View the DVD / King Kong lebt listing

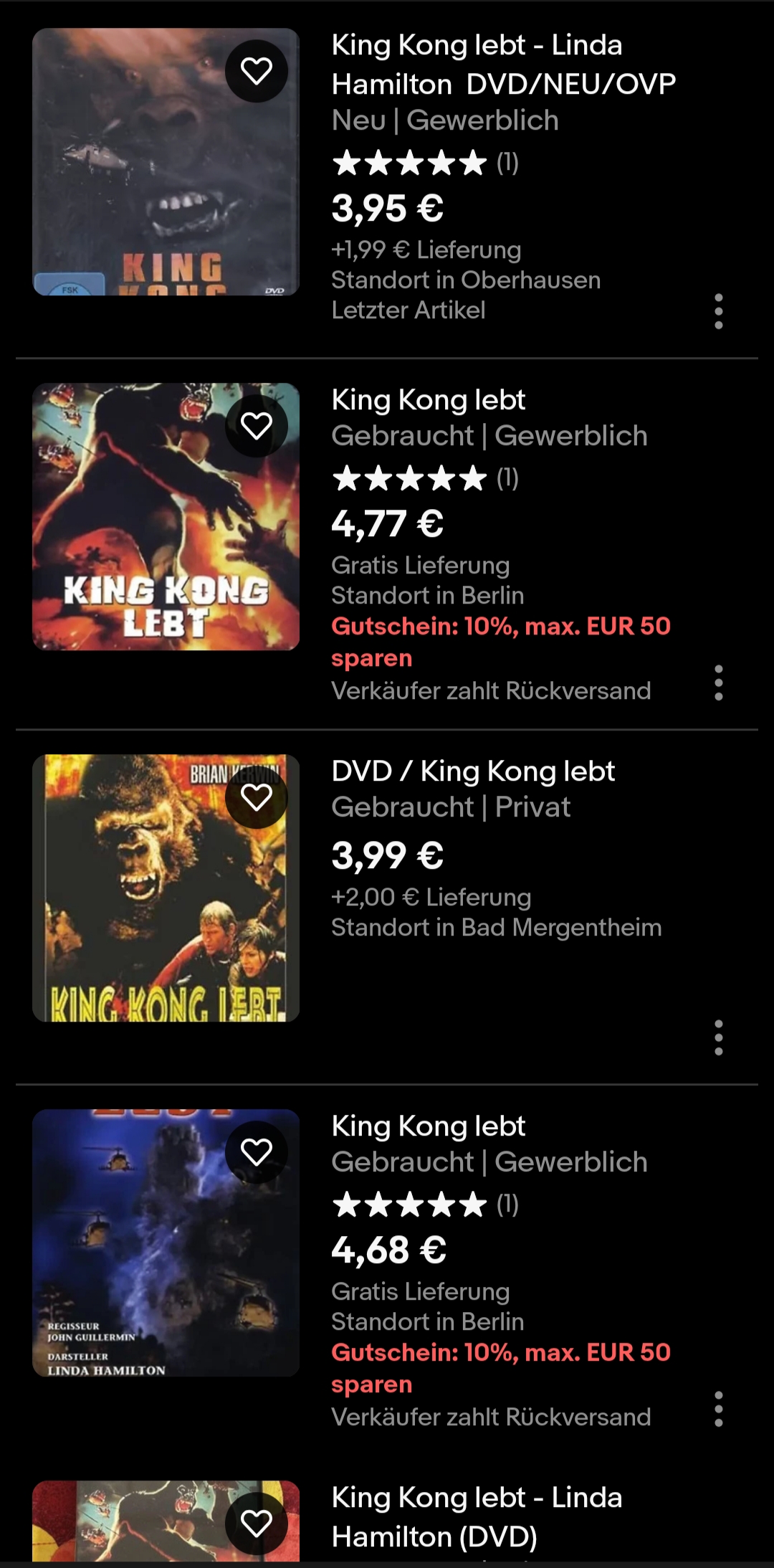tap(473, 771)
